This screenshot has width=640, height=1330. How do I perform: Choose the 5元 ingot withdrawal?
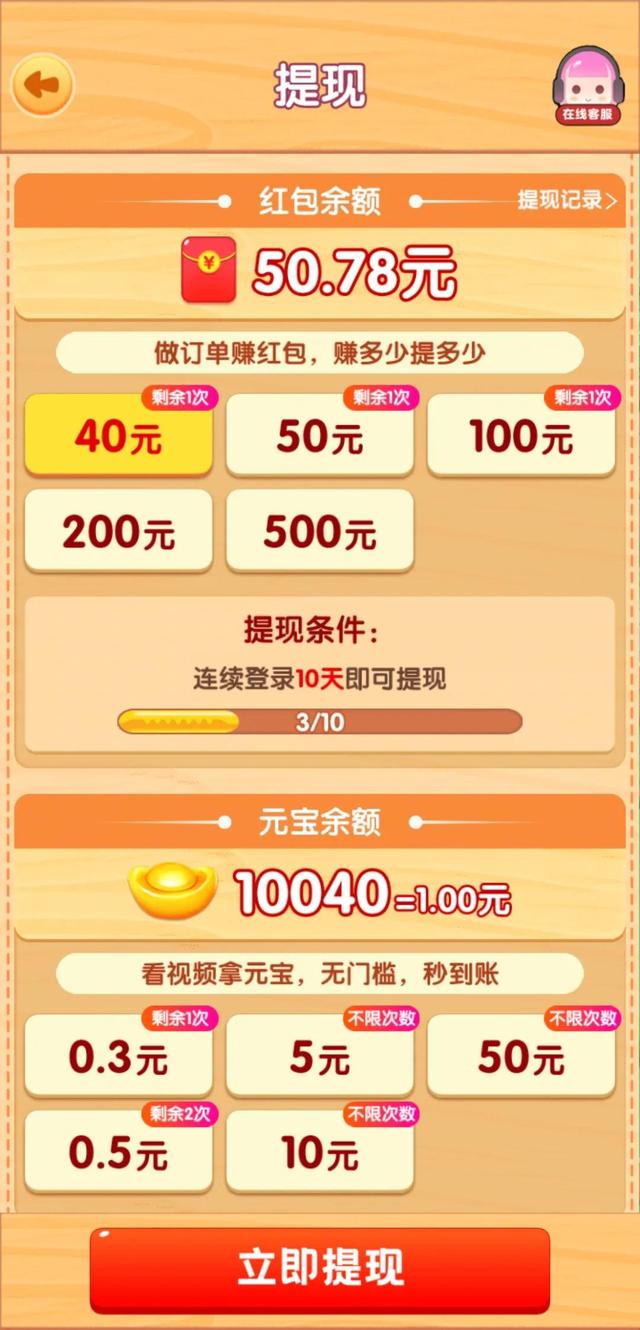[319, 1057]
